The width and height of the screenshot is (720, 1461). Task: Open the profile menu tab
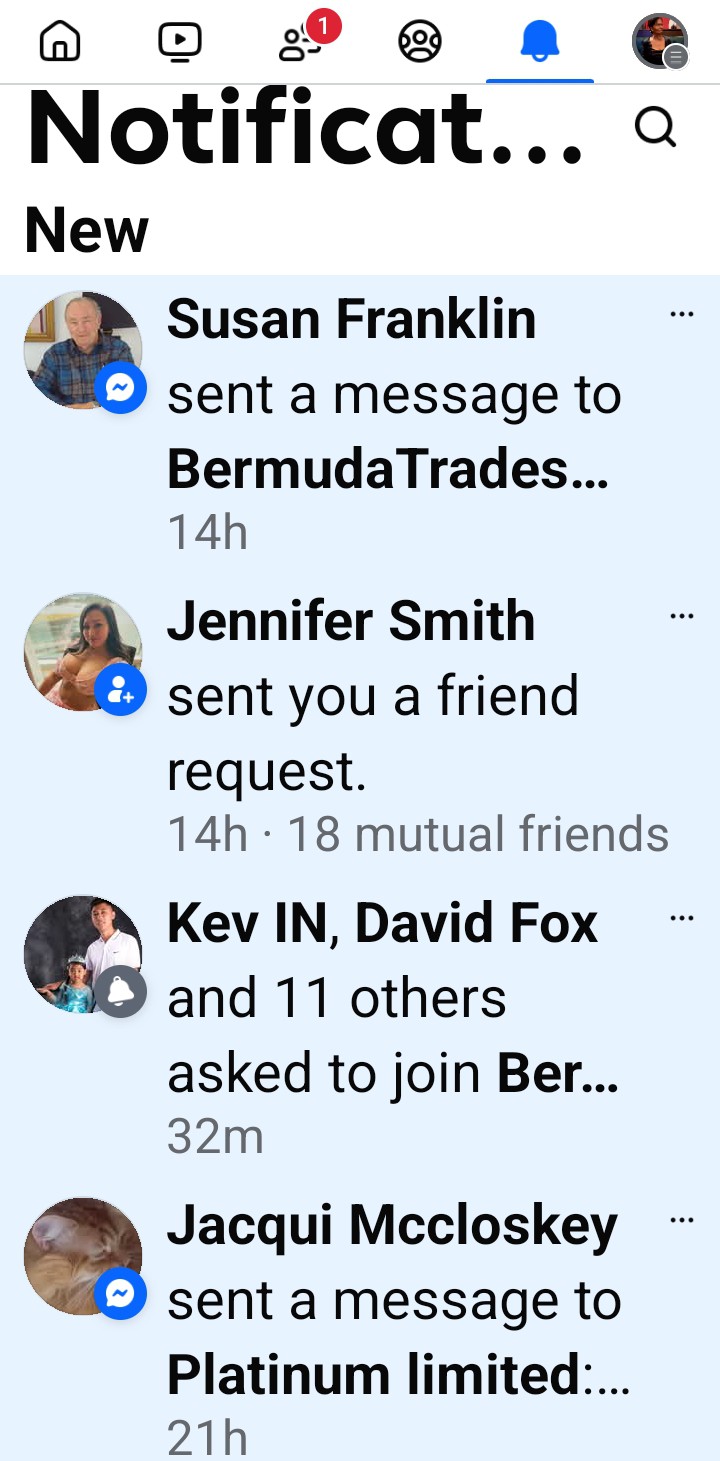[660, 42]
